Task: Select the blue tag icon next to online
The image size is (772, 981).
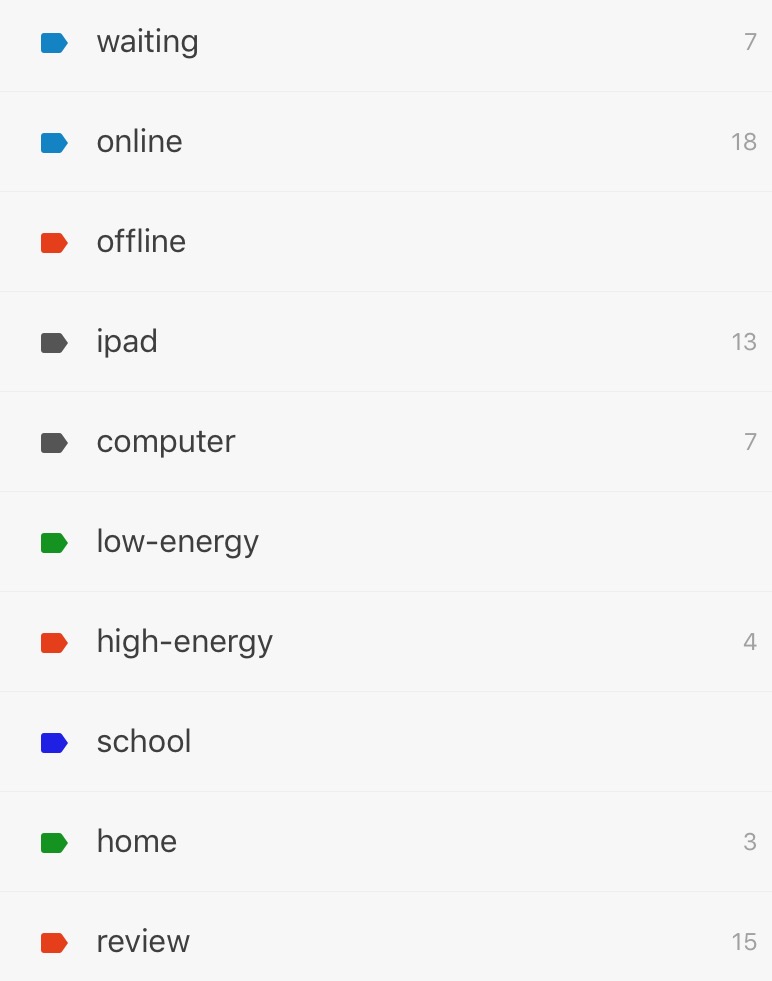Action: [55, 142]
